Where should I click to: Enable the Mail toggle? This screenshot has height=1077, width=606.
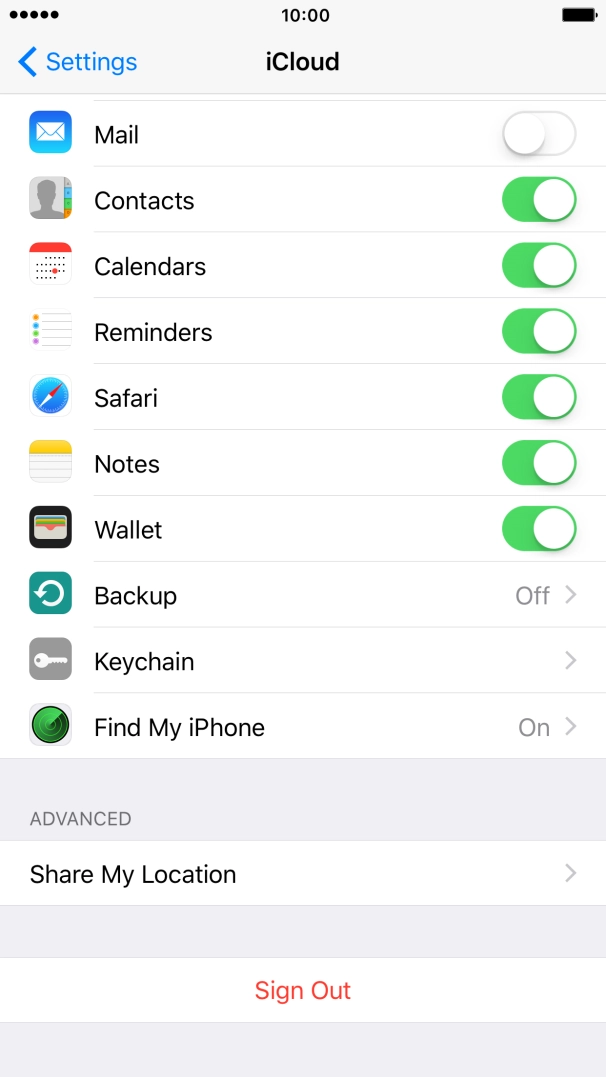coord(538,134)
